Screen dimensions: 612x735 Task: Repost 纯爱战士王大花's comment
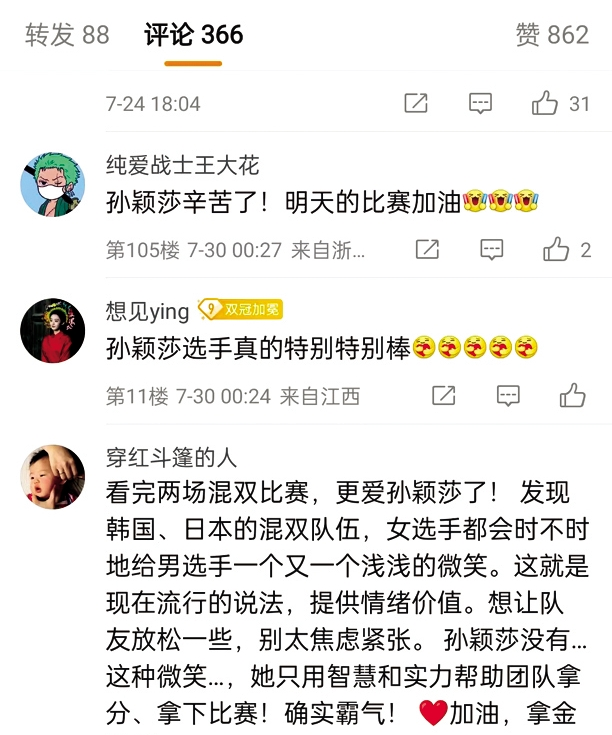[x=427, y=250]
